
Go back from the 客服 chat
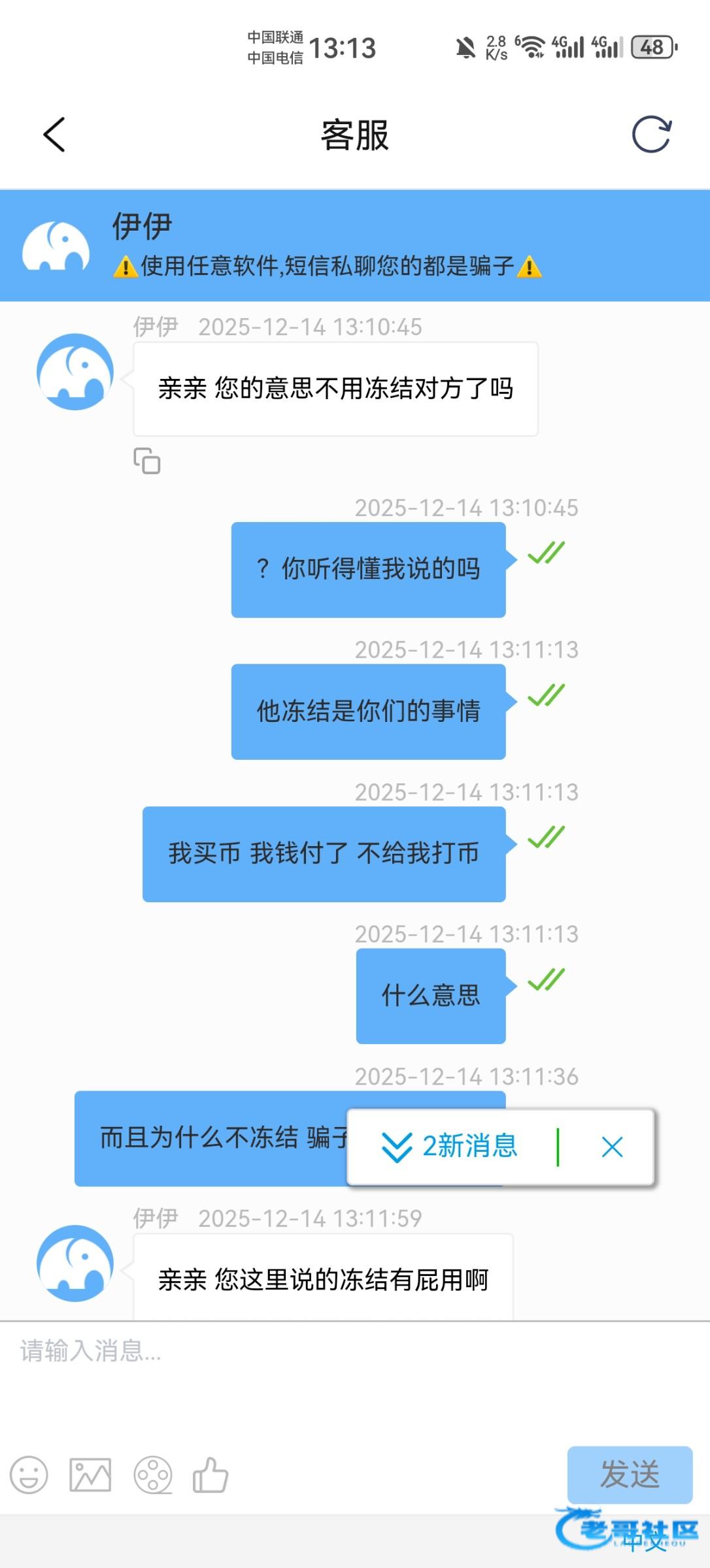tap(54, 135)
